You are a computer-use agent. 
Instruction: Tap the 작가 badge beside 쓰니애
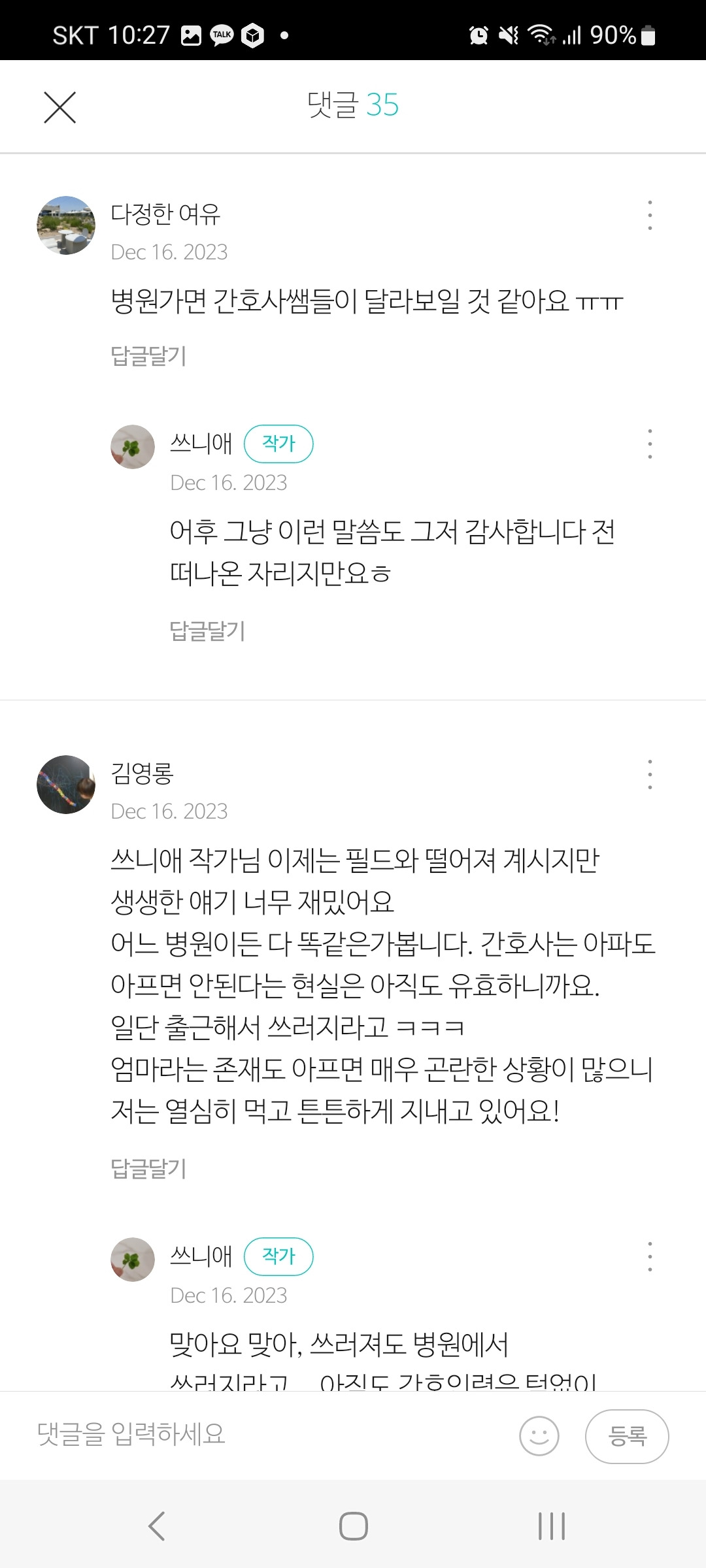point(279,444)
